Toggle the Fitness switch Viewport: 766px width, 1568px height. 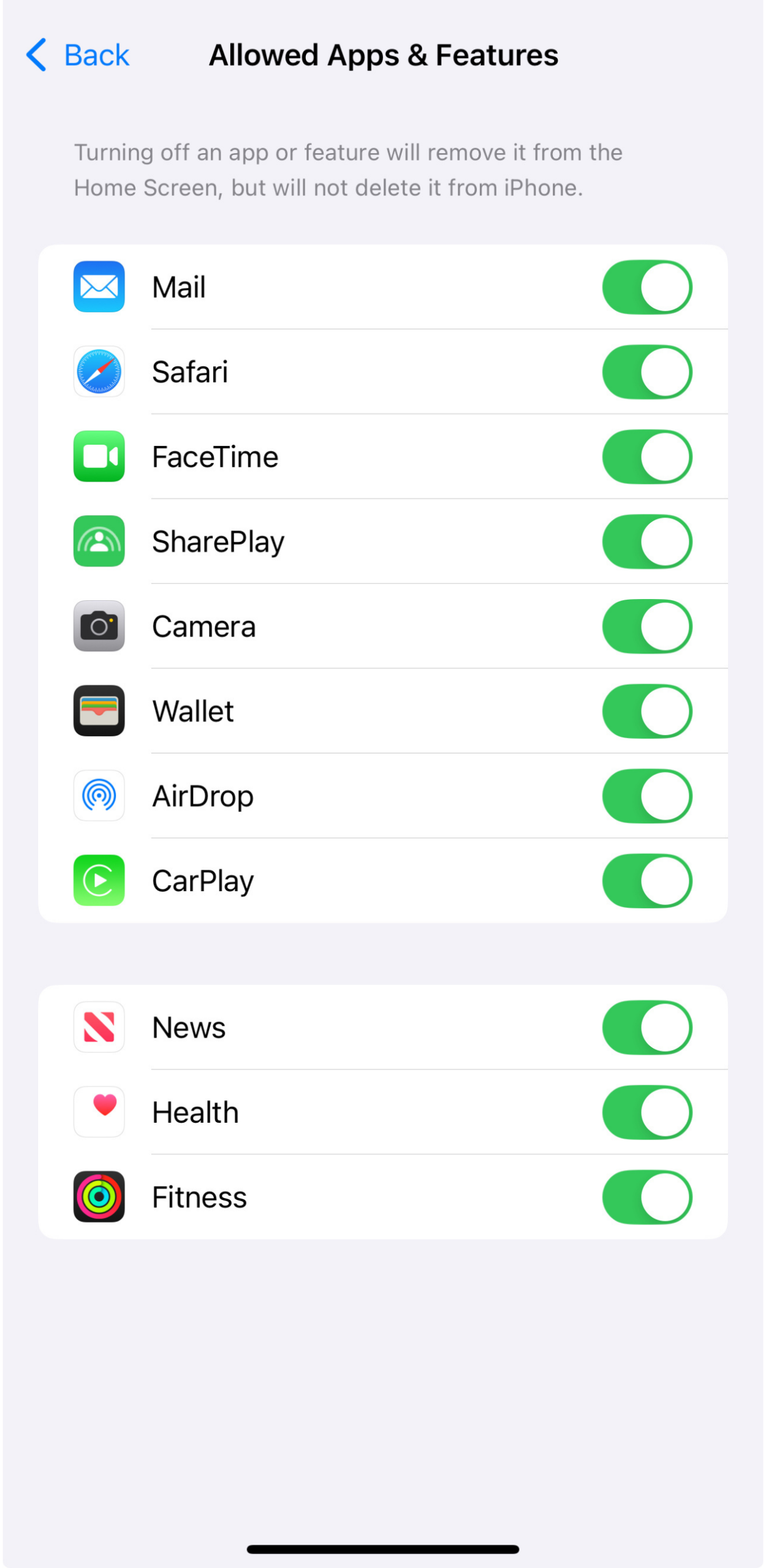647,1197
